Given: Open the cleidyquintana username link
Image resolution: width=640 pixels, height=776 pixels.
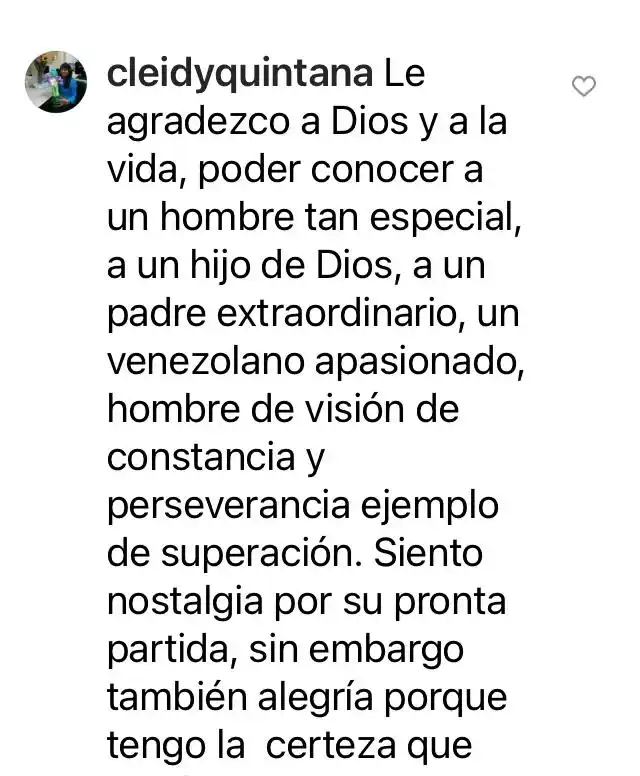Looking at the screenshot, I should [x=239, y=75].
